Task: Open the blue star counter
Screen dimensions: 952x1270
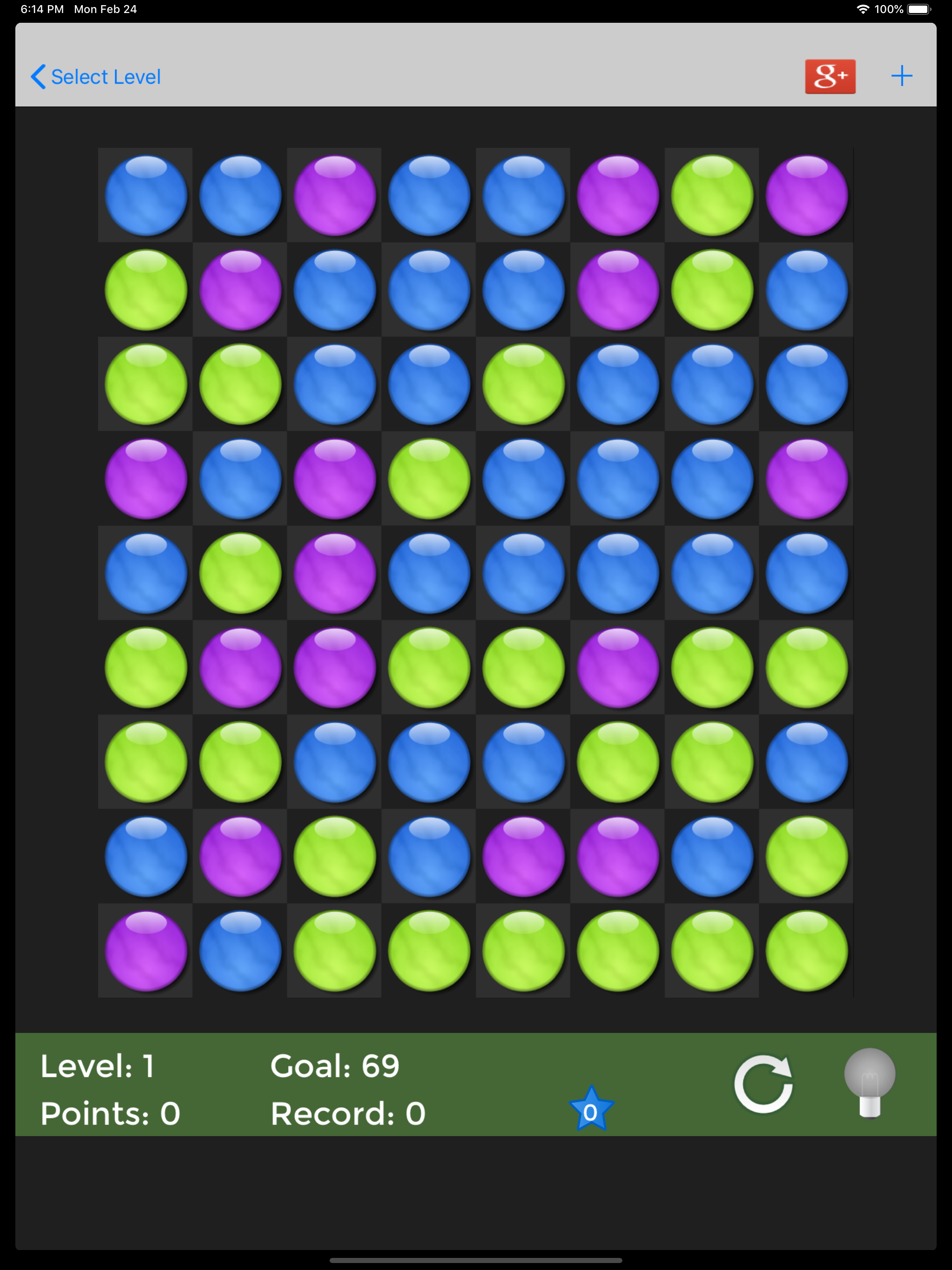Action: coord(591,1110)
